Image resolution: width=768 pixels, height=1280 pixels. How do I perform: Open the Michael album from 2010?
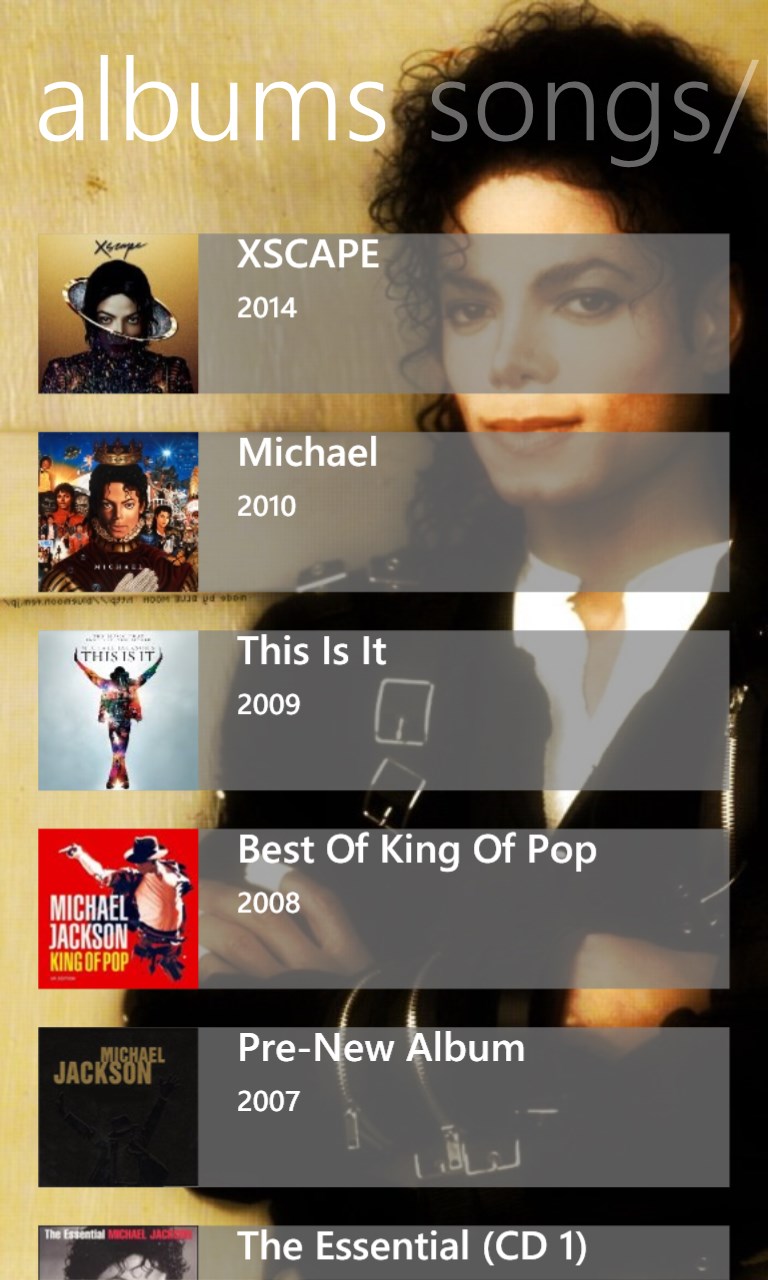point(383,511)
